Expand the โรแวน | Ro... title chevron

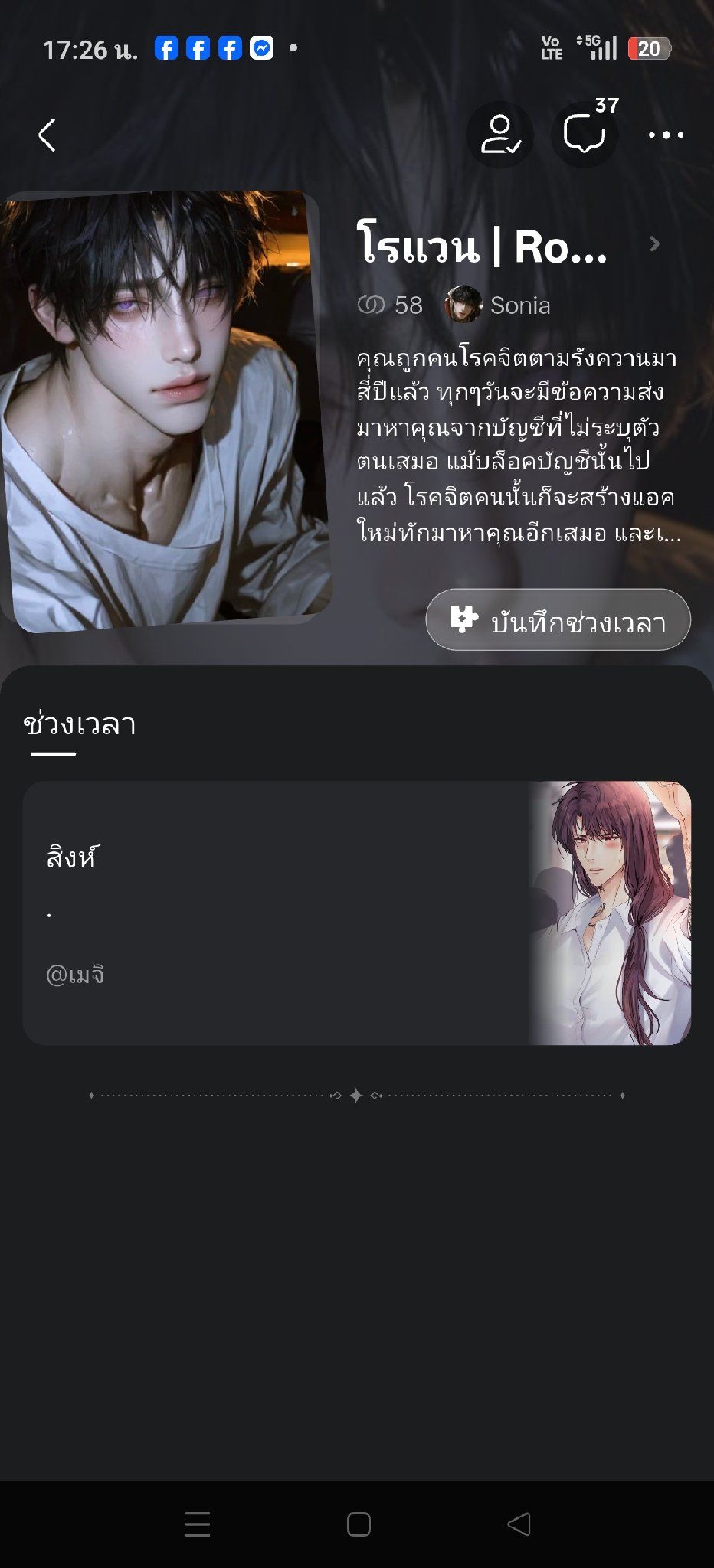[x=654, y=244]
